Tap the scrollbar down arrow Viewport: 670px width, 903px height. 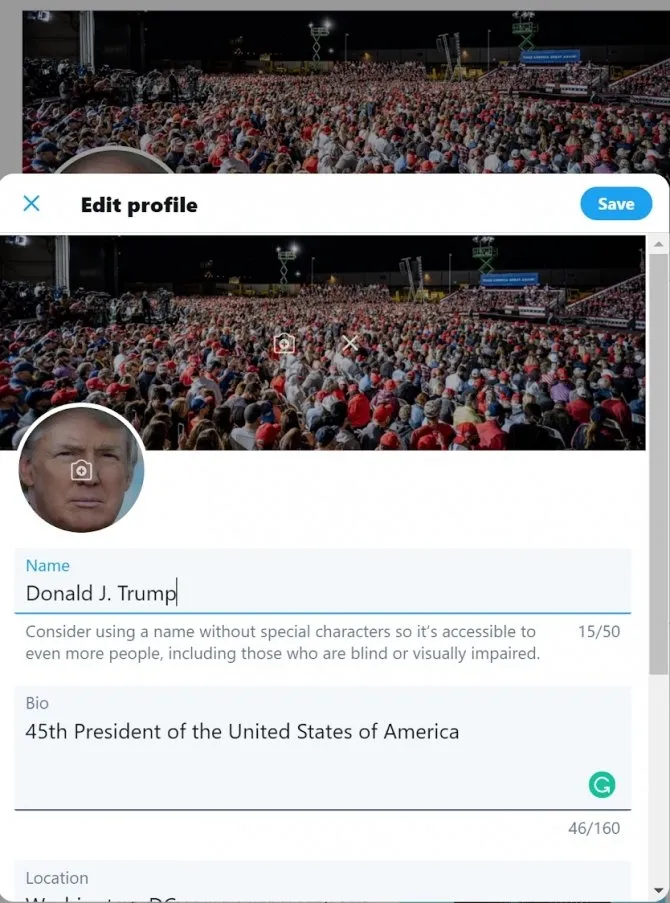659,889
